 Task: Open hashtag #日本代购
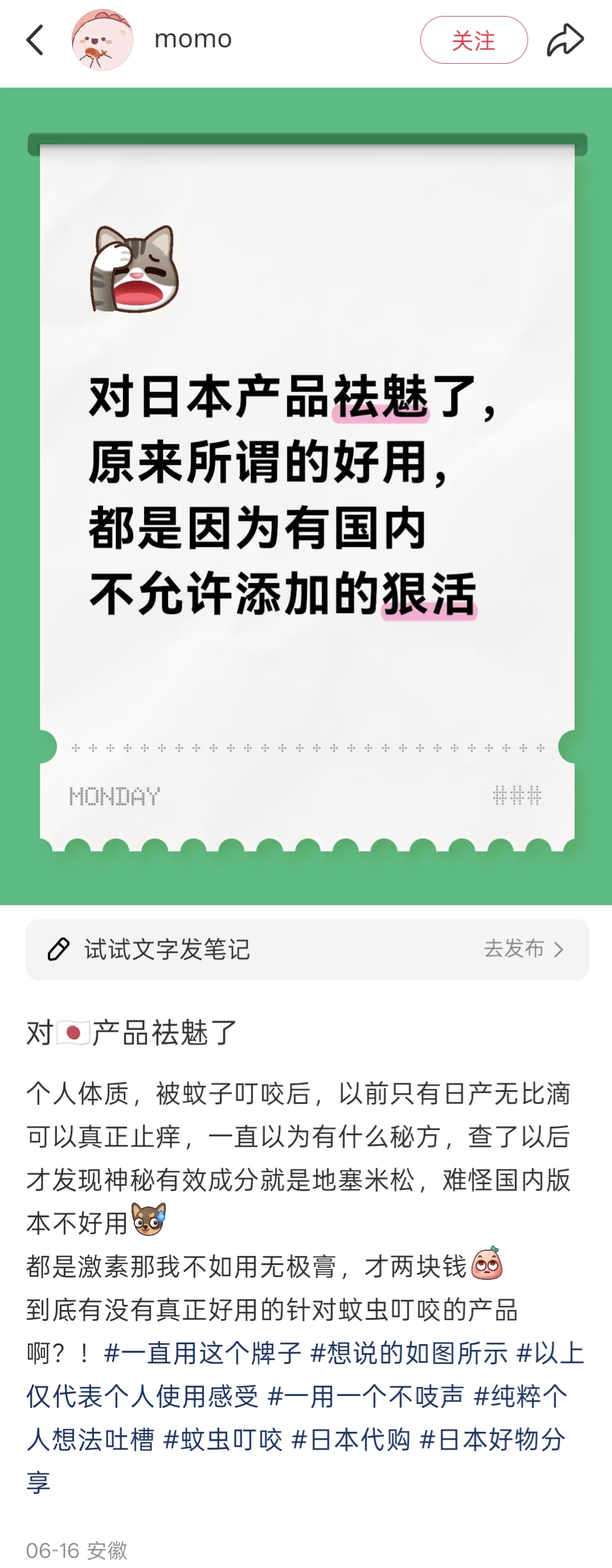pyautogui.click(x=351, y=1440)
